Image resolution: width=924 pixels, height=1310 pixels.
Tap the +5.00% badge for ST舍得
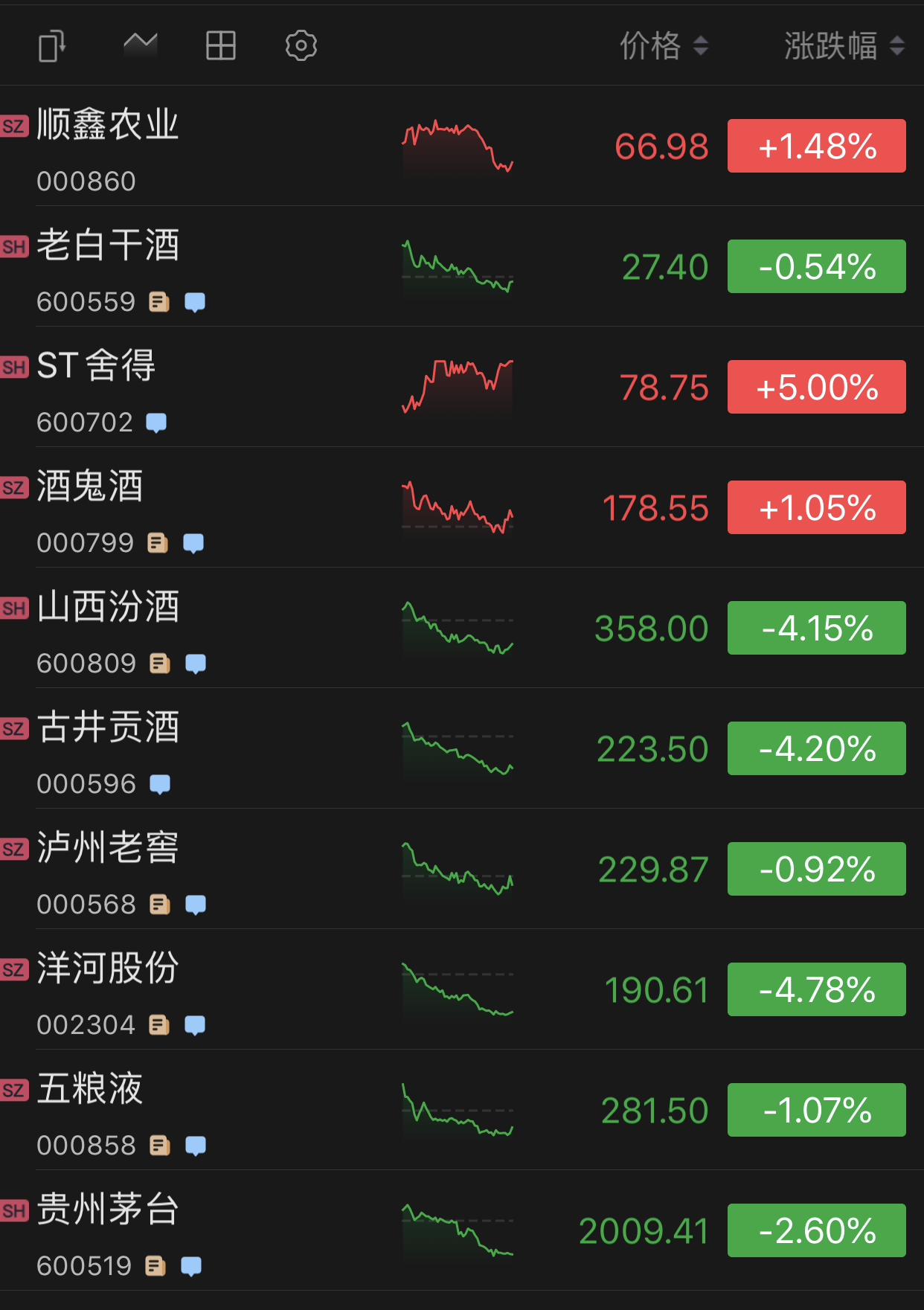(x=816, y=386)
